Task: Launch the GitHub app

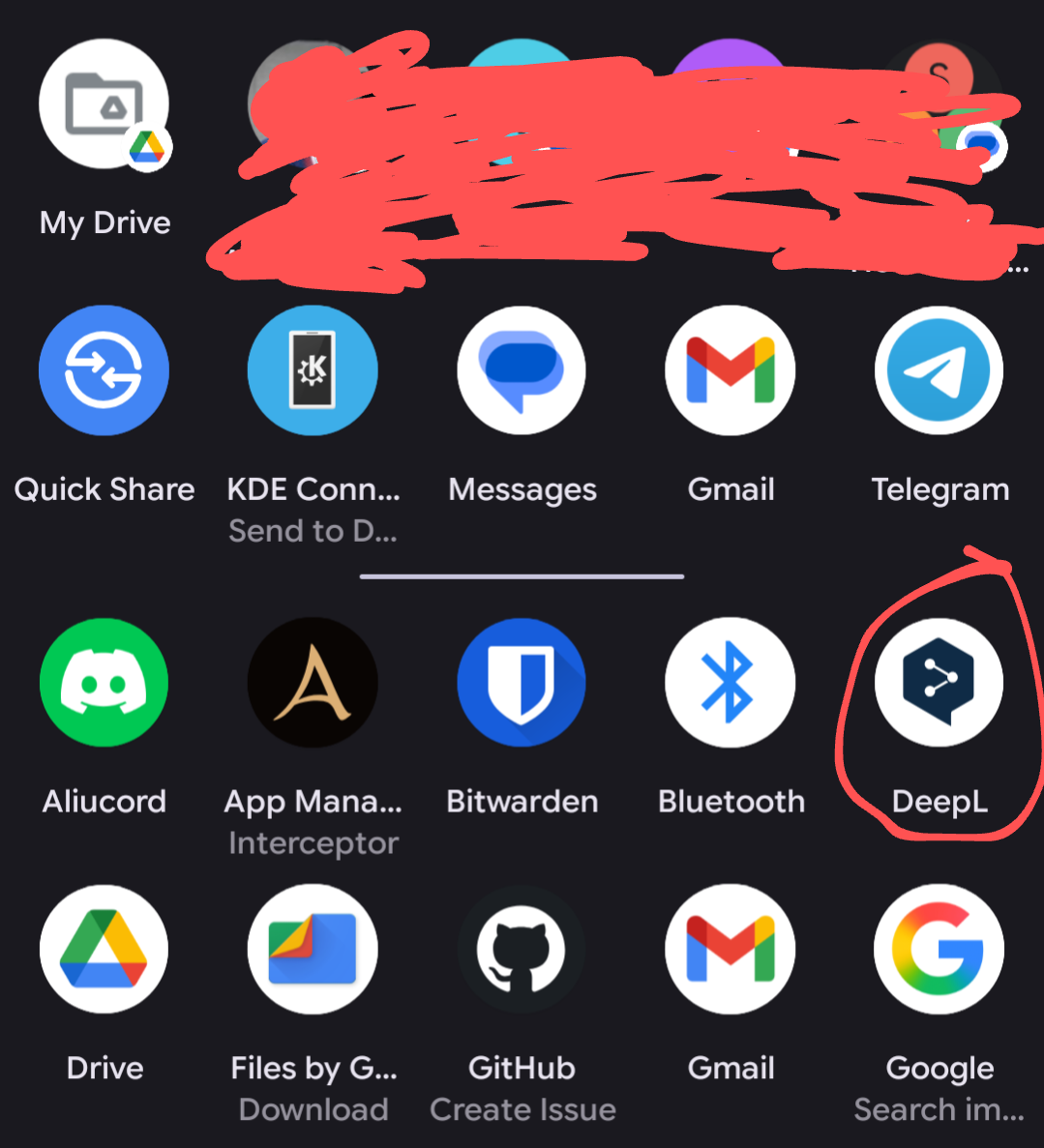Action: click(x=522, y=949)
